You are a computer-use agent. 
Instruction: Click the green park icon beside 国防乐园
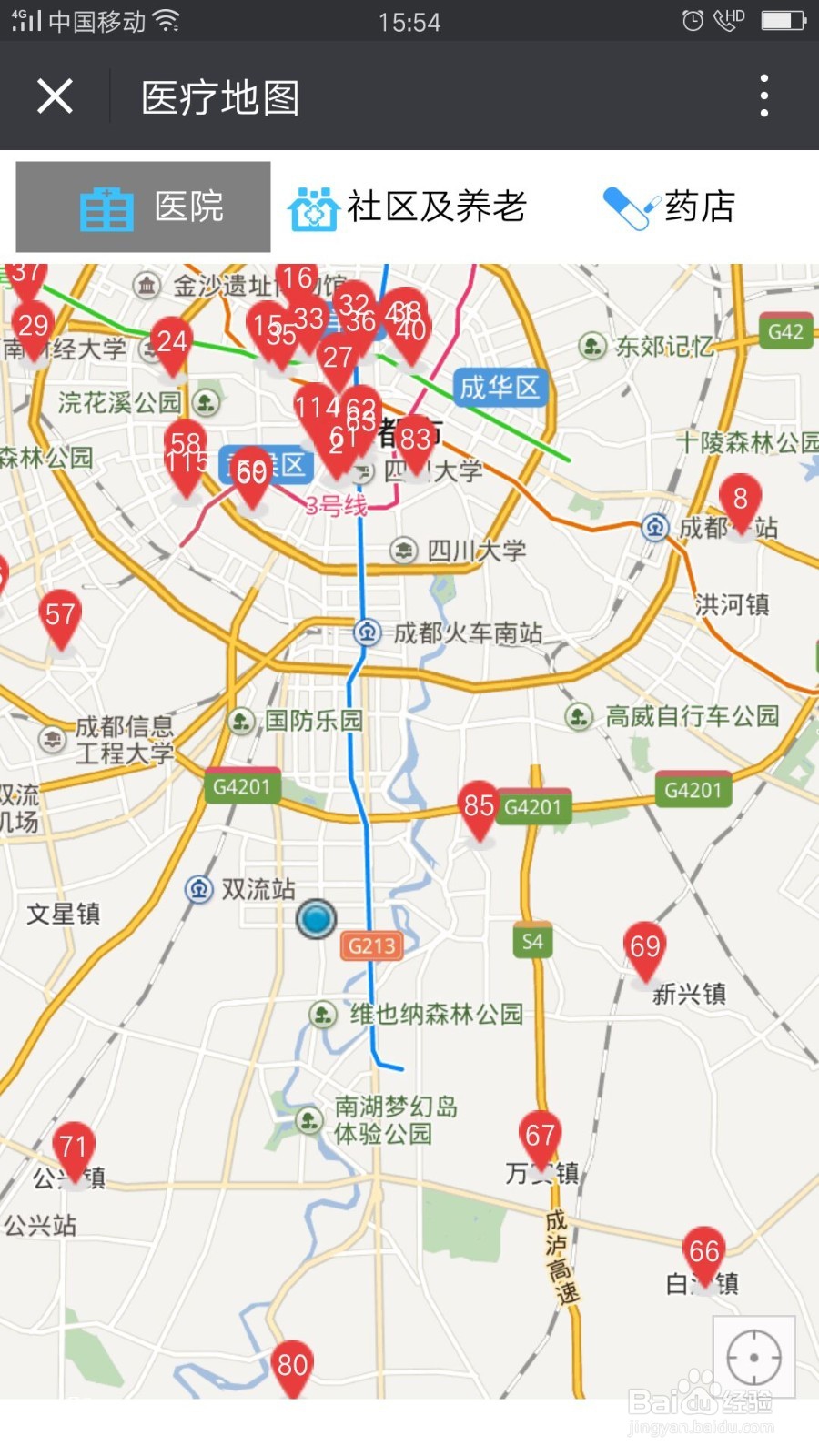click(x=240, y=721)
